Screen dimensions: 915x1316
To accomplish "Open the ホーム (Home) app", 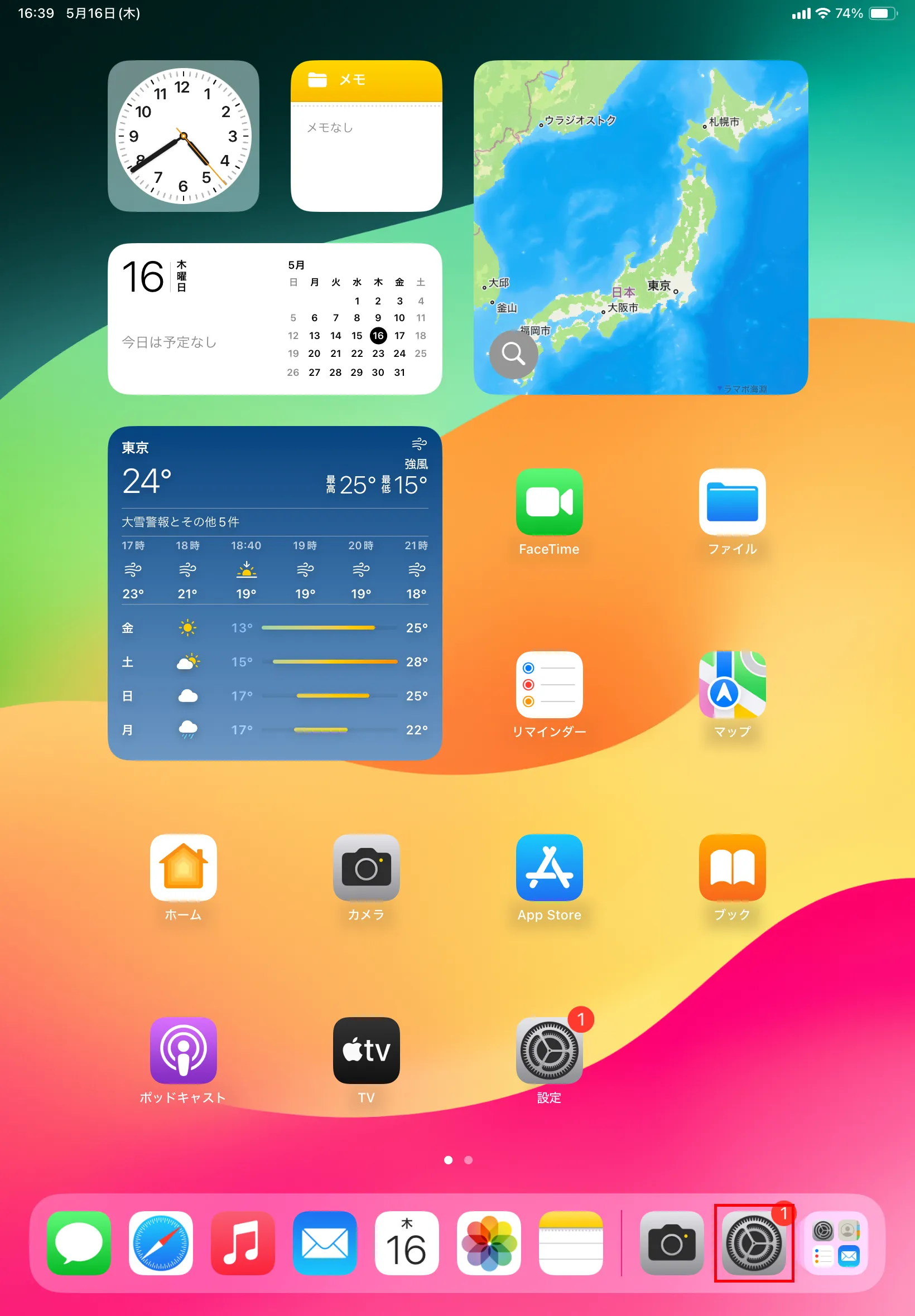I will pyautogui.click(x=183, y=868).
